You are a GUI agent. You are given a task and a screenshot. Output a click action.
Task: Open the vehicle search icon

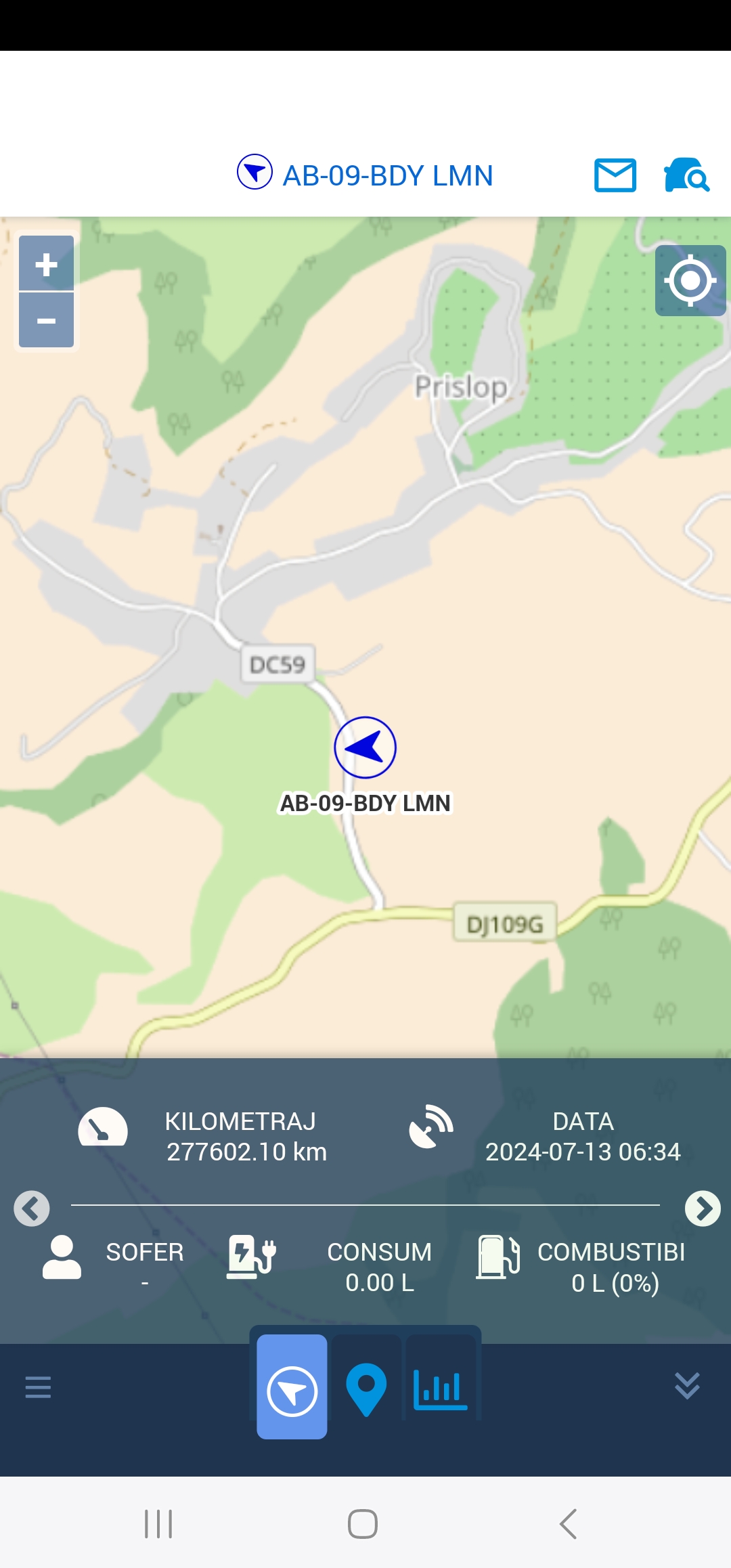point(686,175)
